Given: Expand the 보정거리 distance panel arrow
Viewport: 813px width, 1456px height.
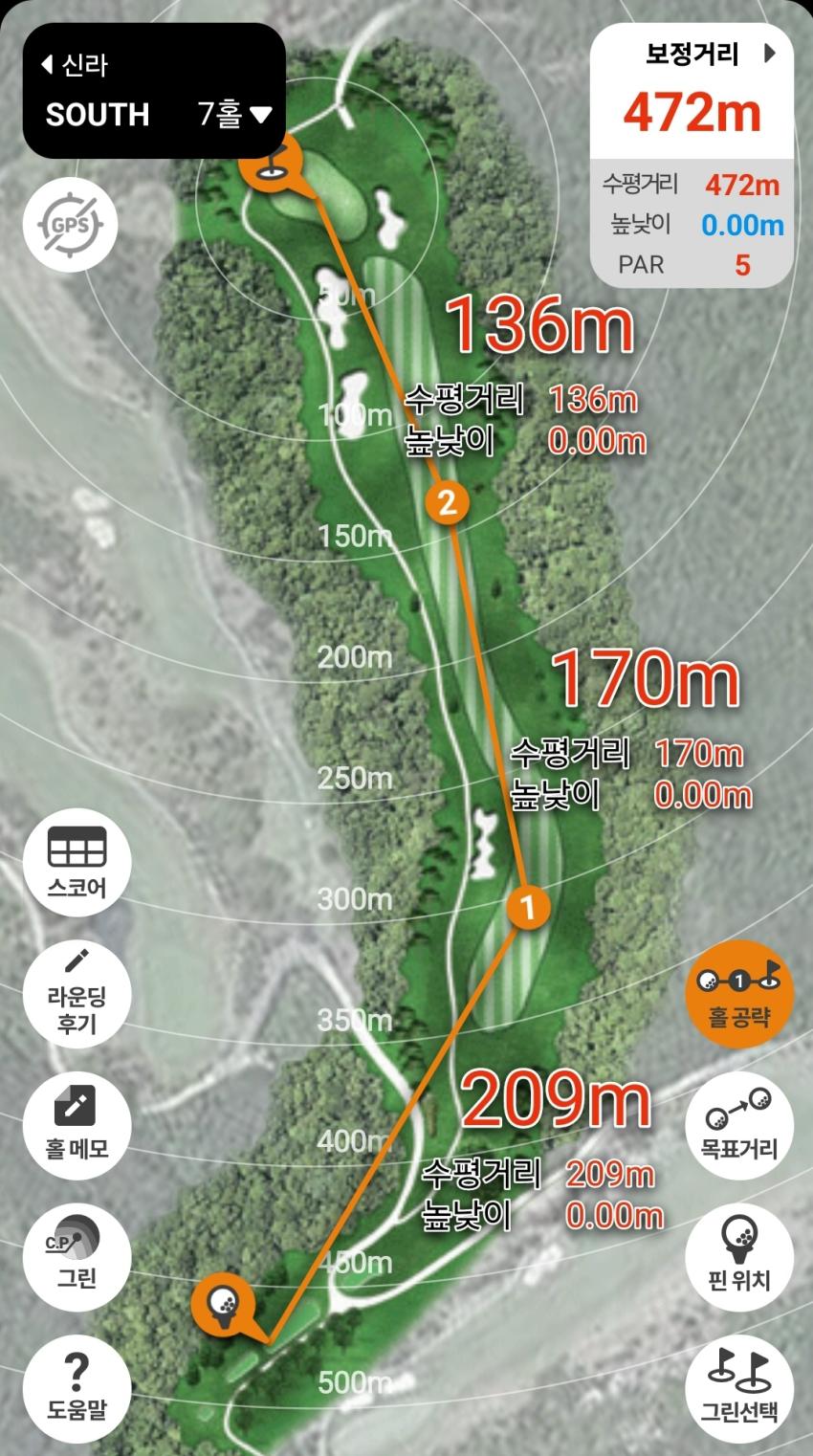Looking at the screenshot, I should point(770,55).
